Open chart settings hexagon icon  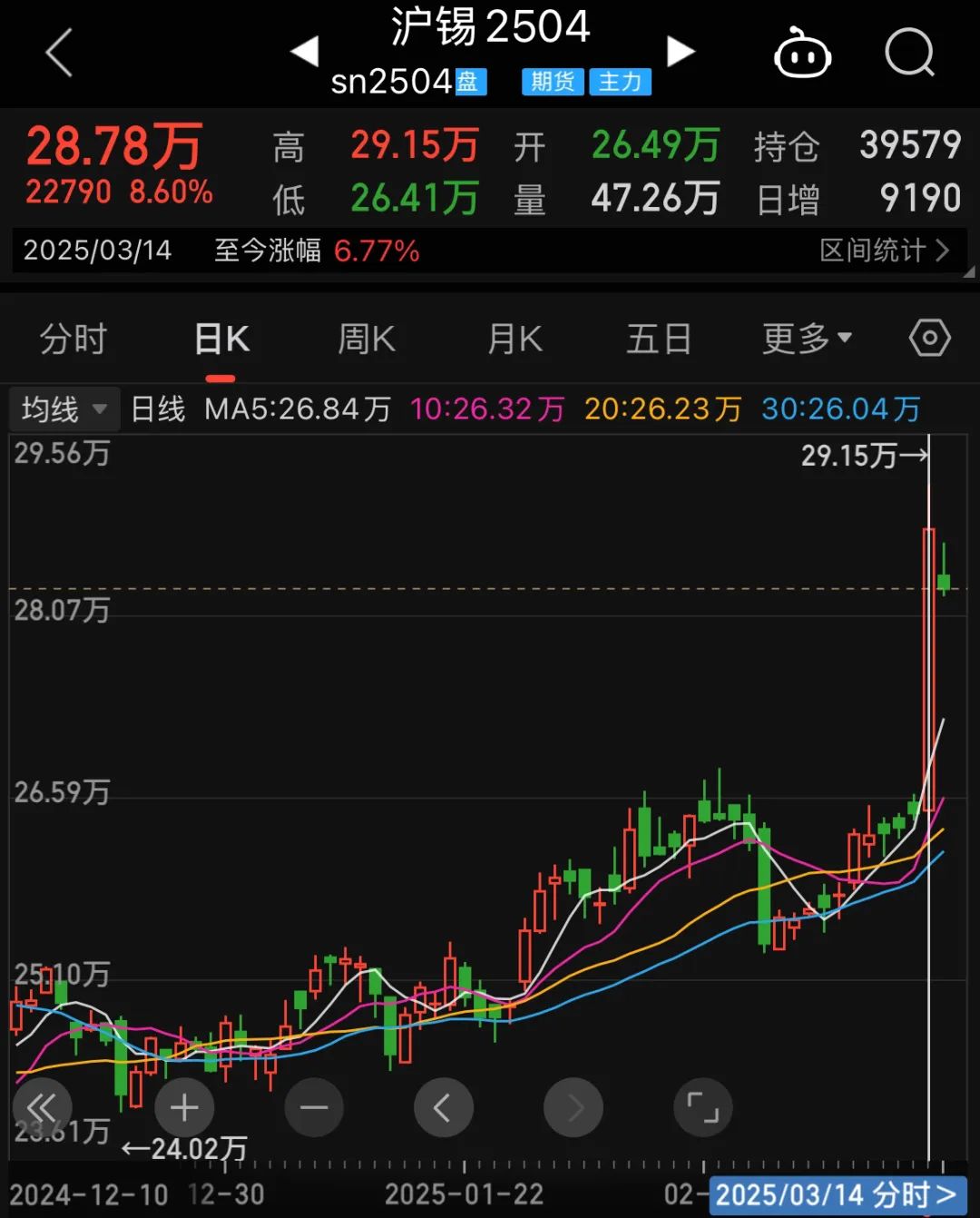pos(929,339)
